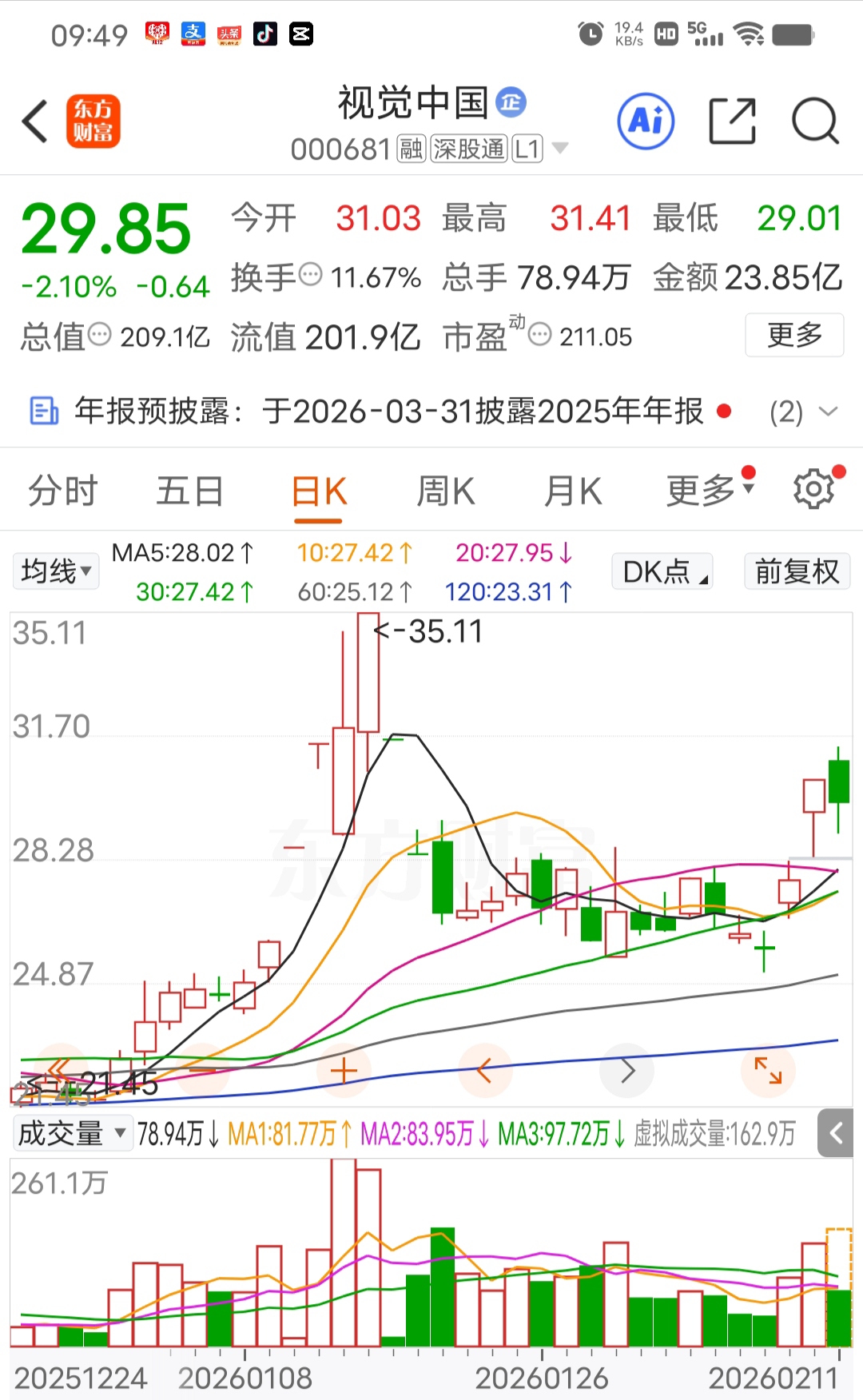Open the search magnifier
This screenshot has width=863, height=1400.
click(x=814, y=121)
